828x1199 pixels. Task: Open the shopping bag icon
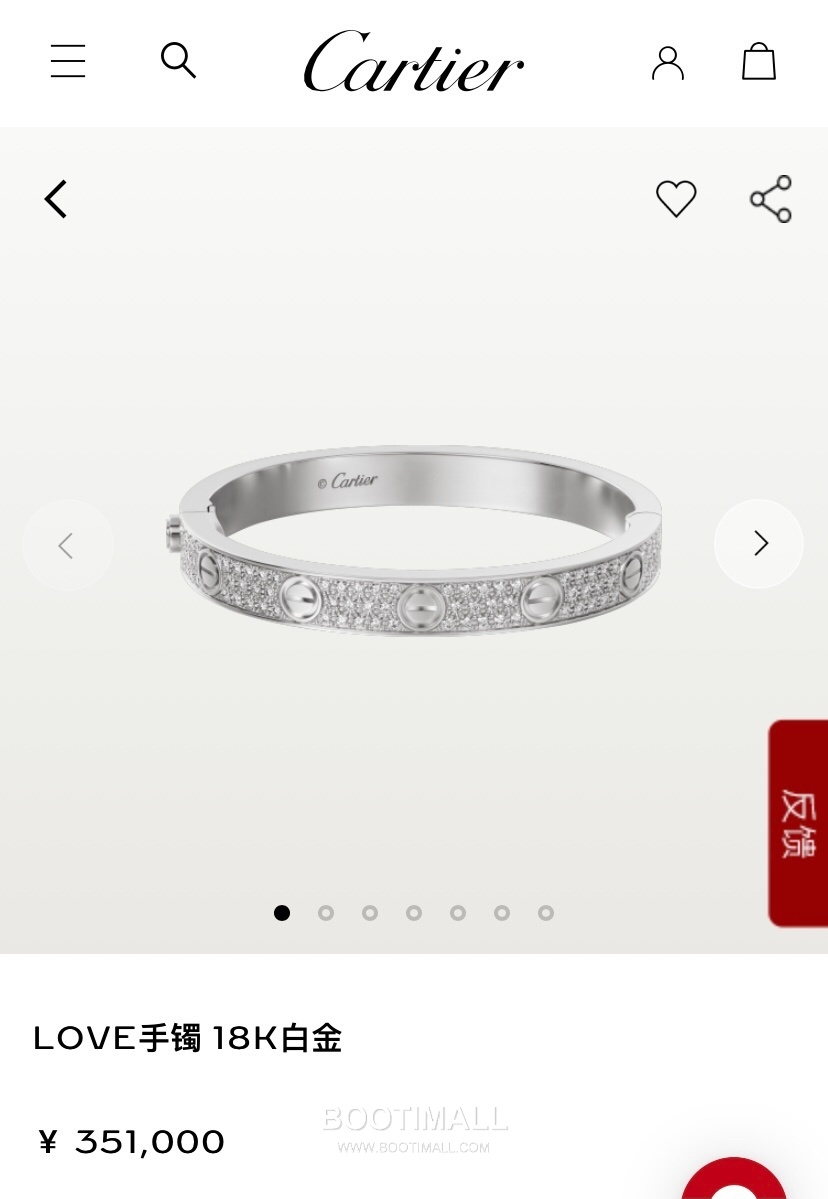[758, 61]
